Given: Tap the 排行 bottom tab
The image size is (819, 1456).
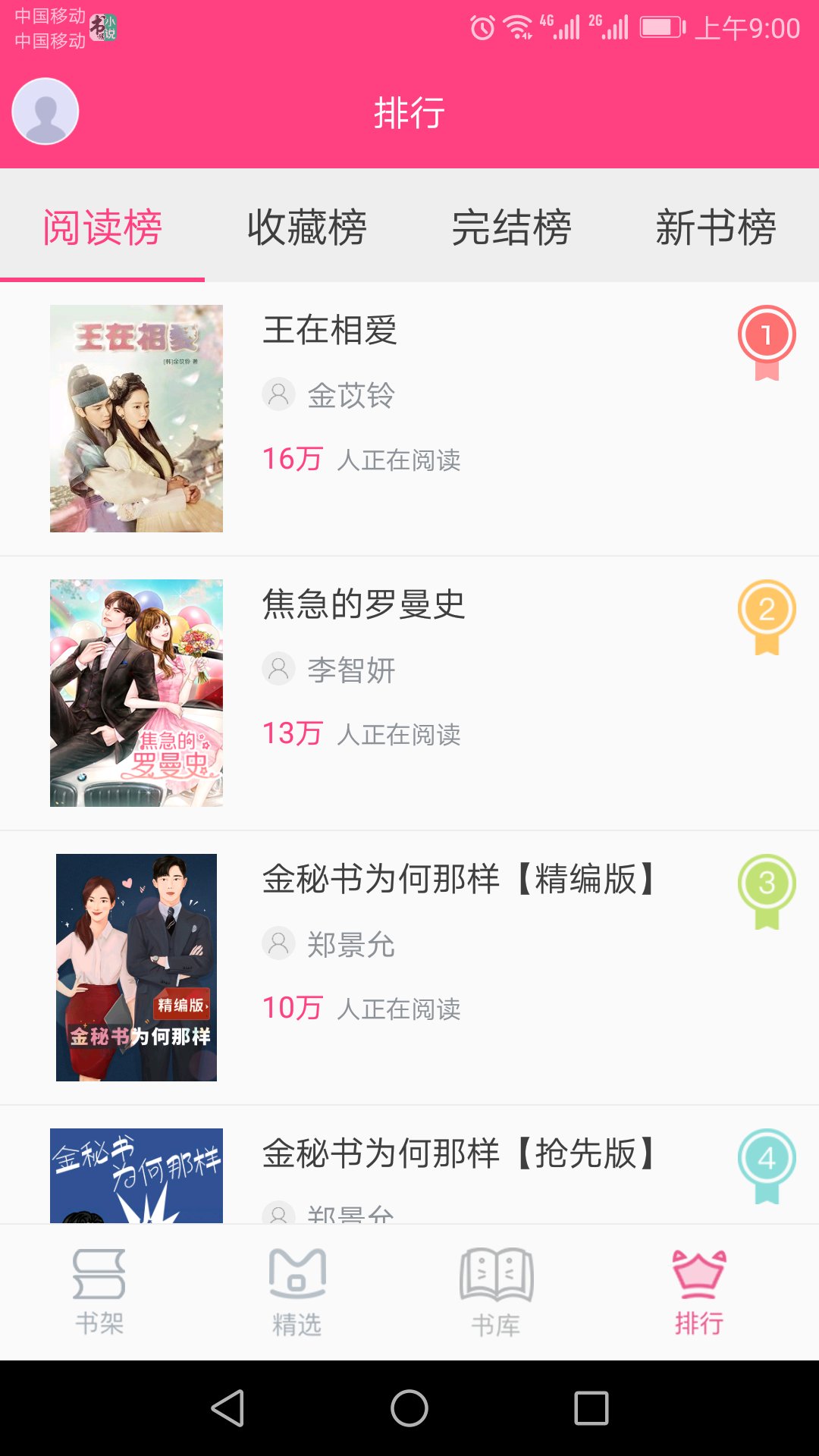Looking at the screenshot, I should [x=699, y=1292].
